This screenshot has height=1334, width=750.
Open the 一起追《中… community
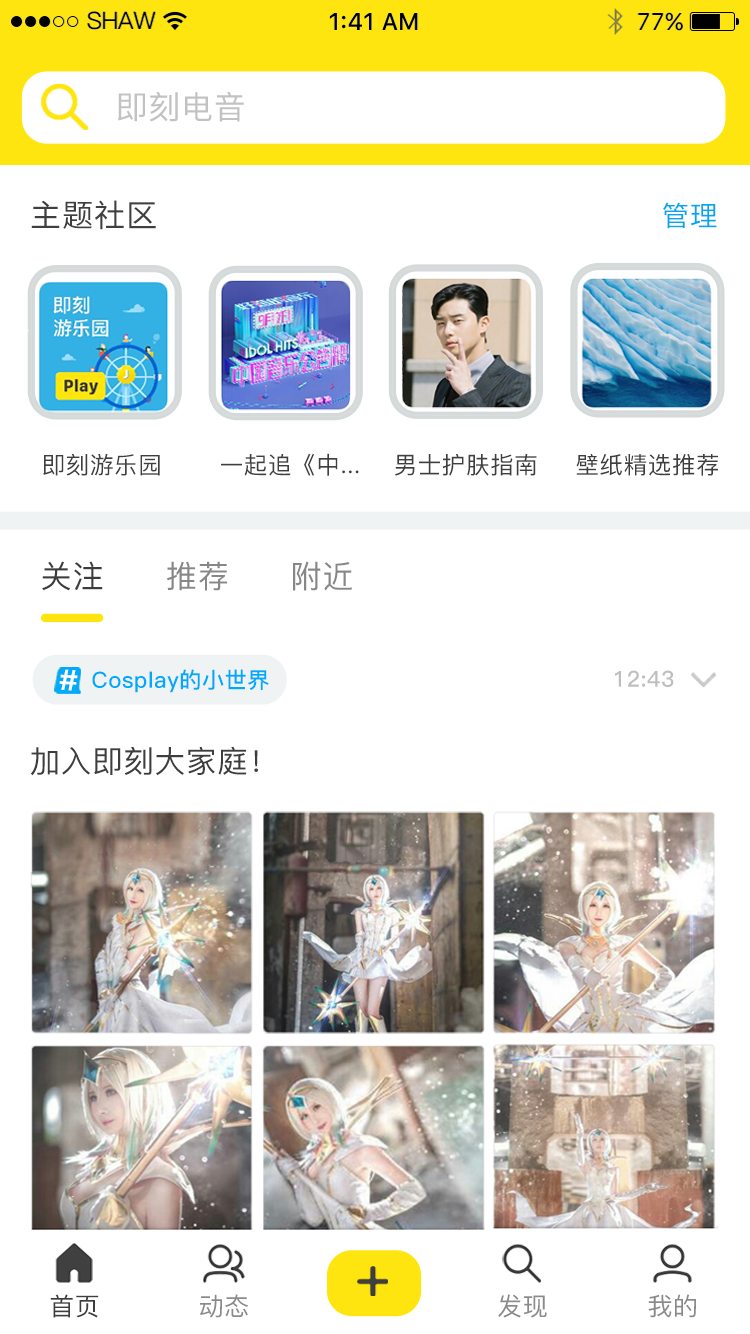point(286,344)
